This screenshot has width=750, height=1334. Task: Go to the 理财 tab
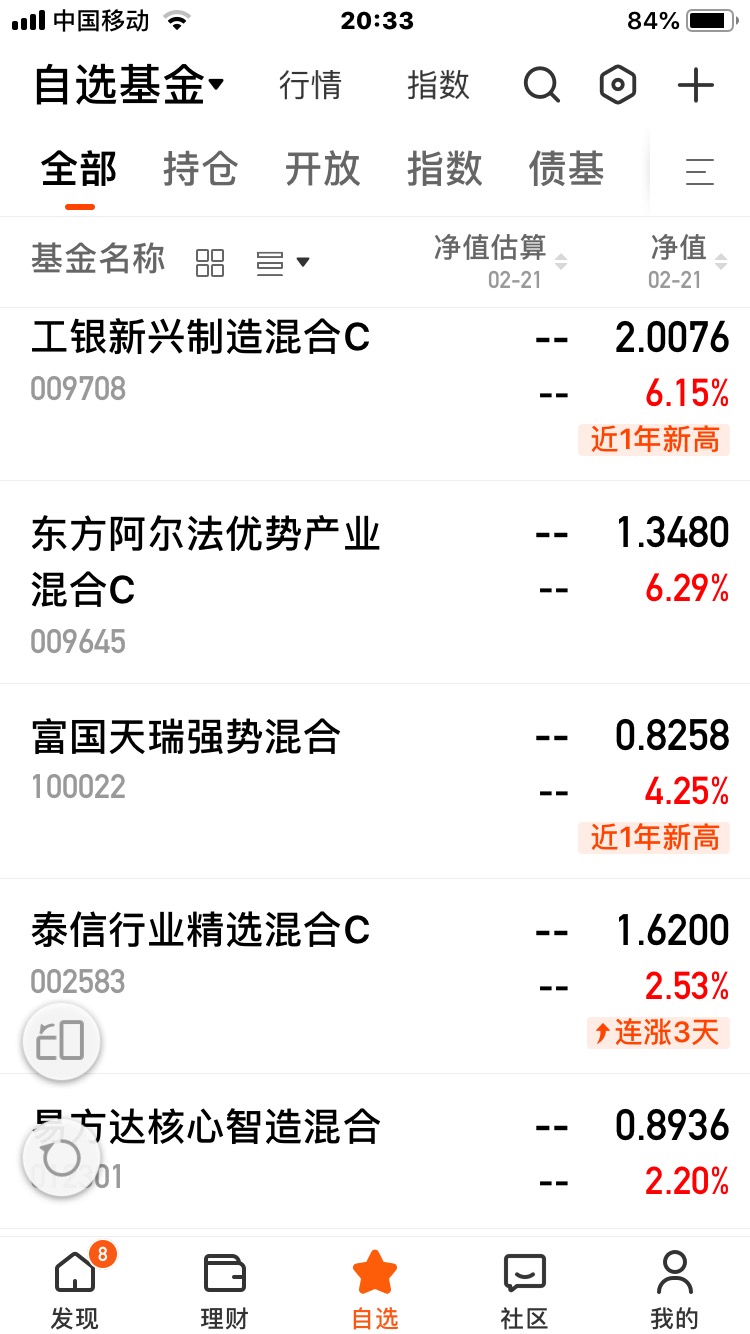(224, 1288)
